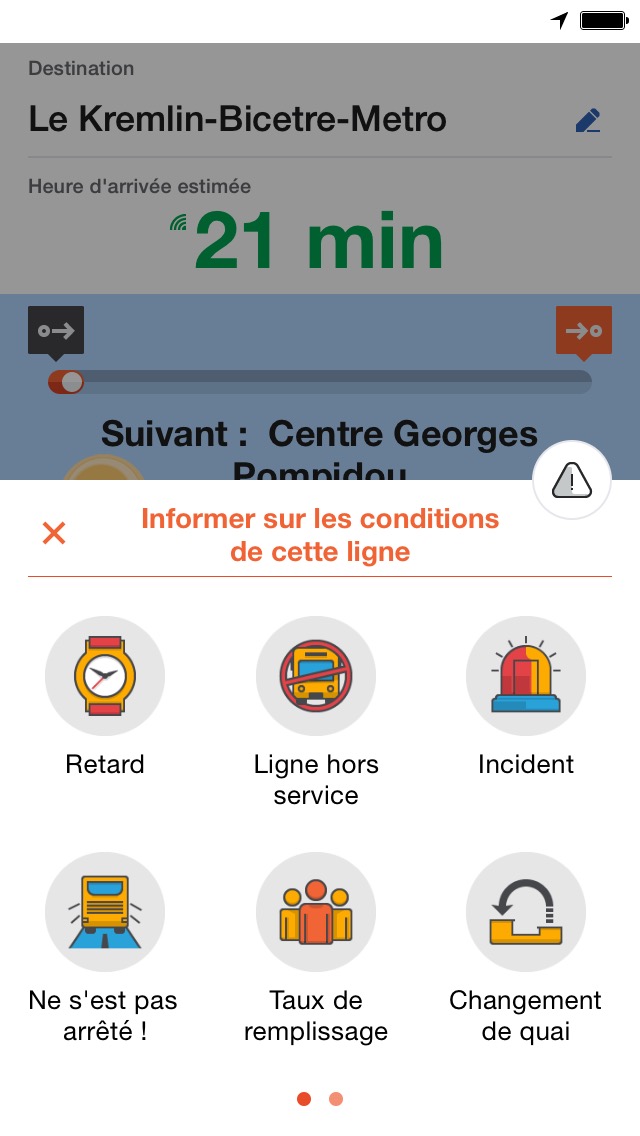Go to second page indicator dot
640x1136 pixels.
[336, 1099]
